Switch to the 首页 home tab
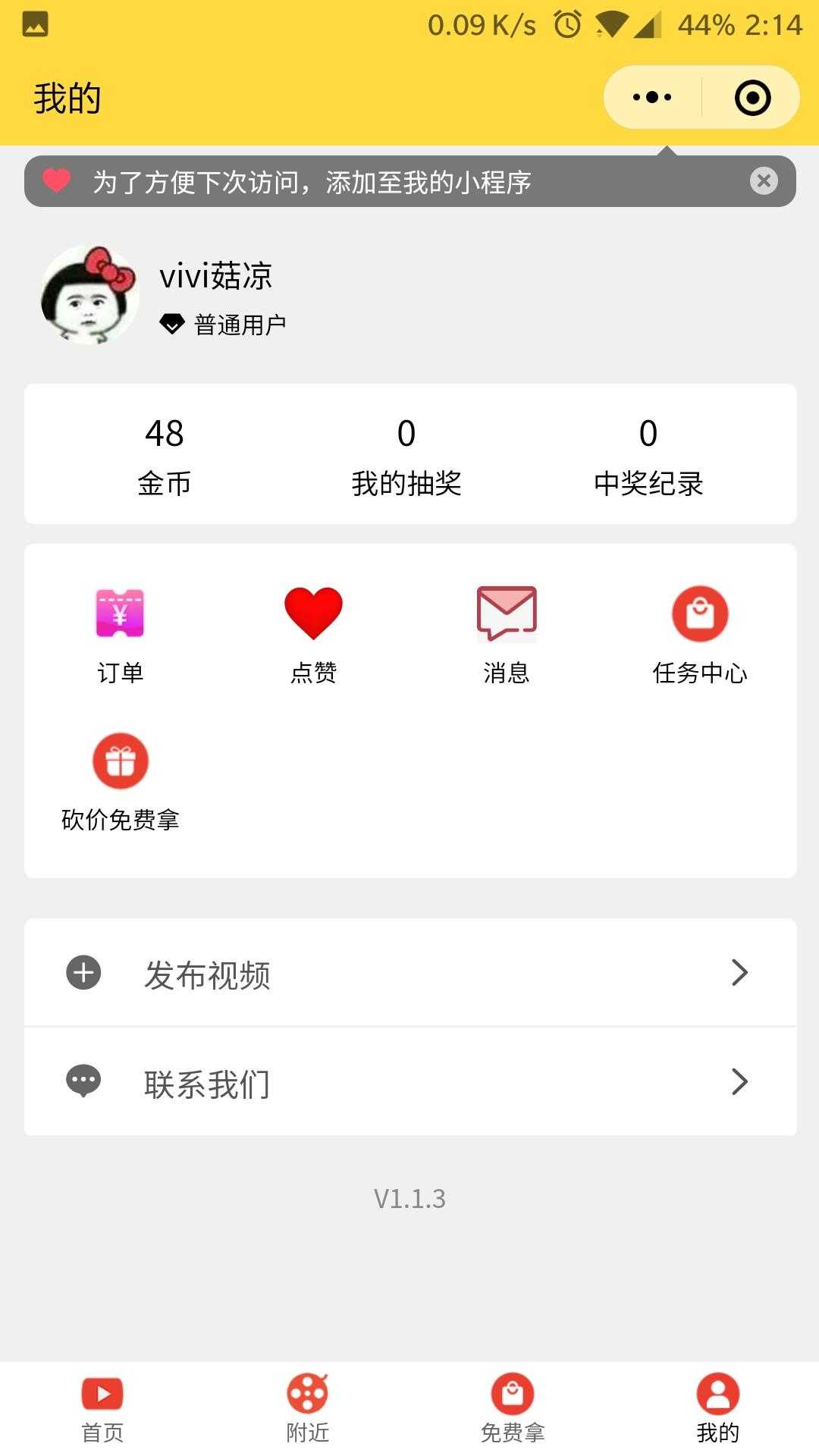Viewport: 819px width, 1456px height. [x=102, y=1407]
